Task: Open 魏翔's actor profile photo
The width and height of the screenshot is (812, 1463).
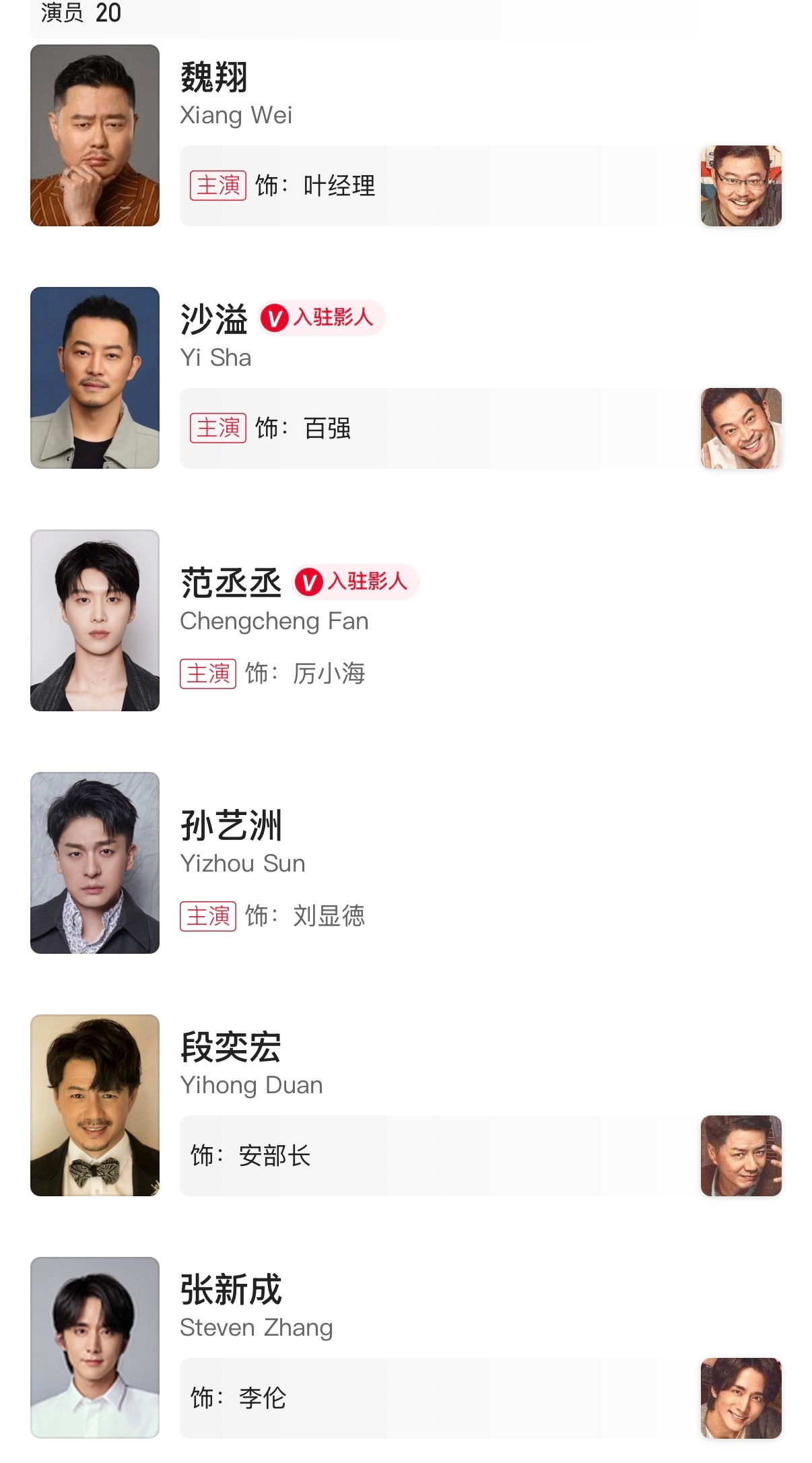Action: 94,135
